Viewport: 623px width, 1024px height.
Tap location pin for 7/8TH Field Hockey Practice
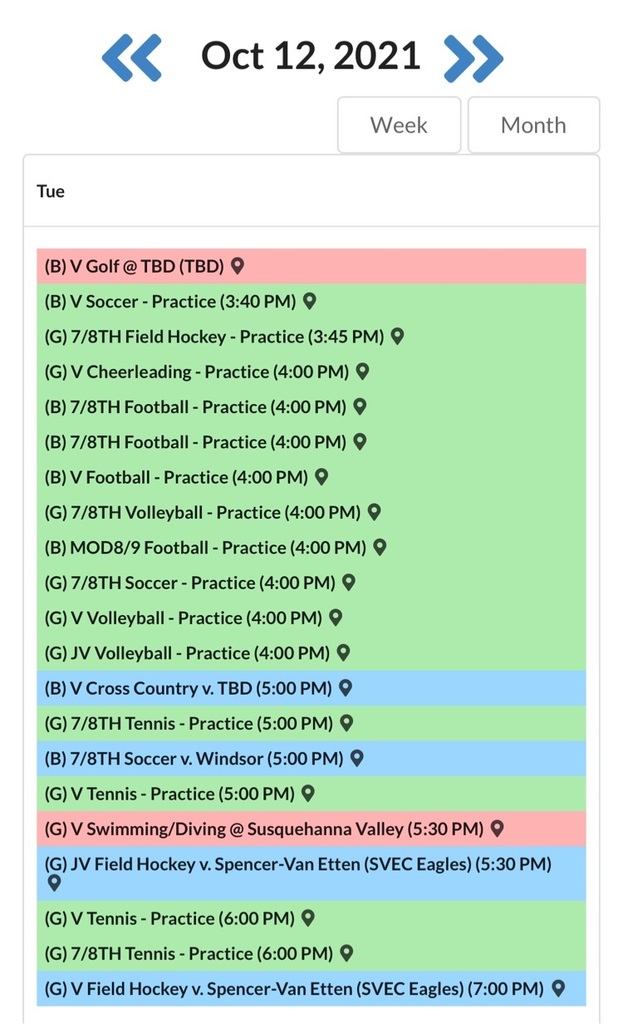point(397,336)
